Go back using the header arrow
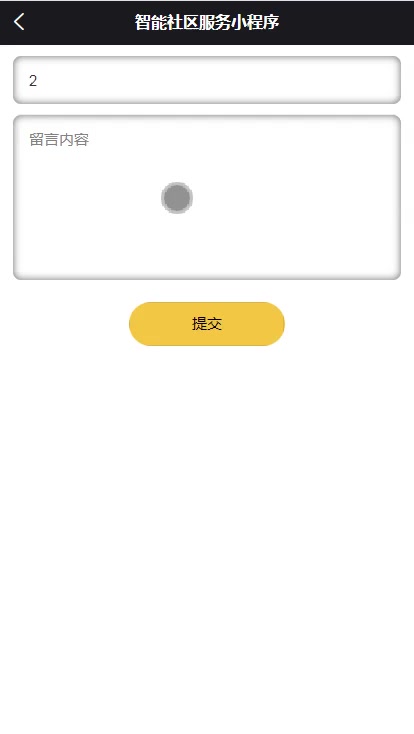This screenshot has width=414, height=734. [x=19, y=22]
